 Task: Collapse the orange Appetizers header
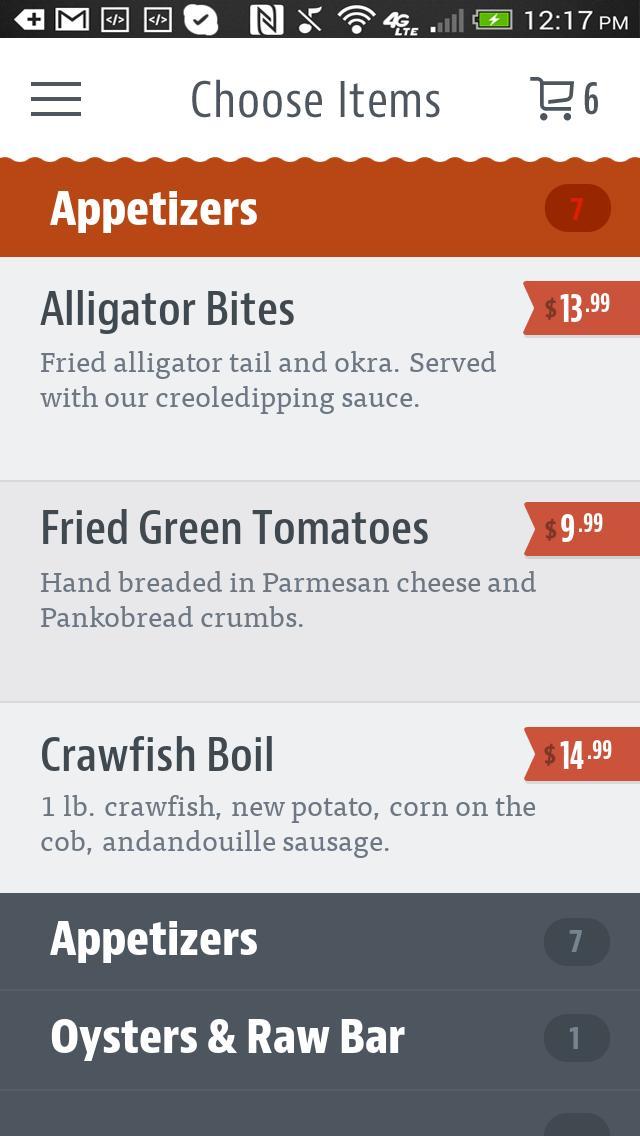(320, 209)
